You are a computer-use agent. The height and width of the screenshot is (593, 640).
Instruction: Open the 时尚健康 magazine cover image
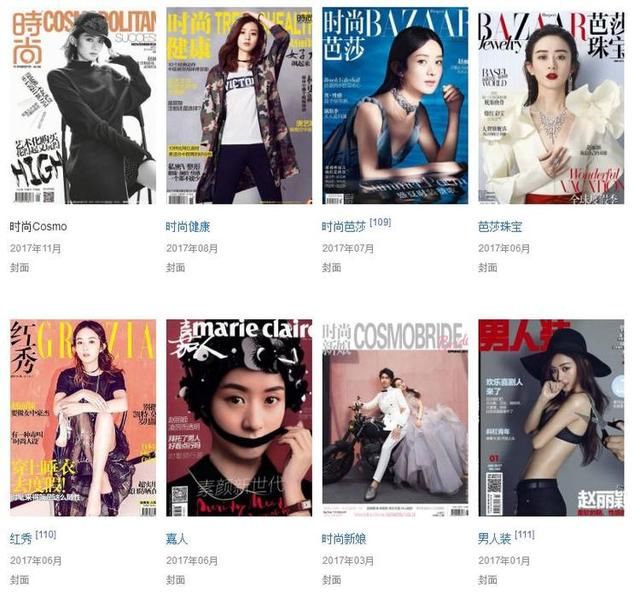coord(239,106)
